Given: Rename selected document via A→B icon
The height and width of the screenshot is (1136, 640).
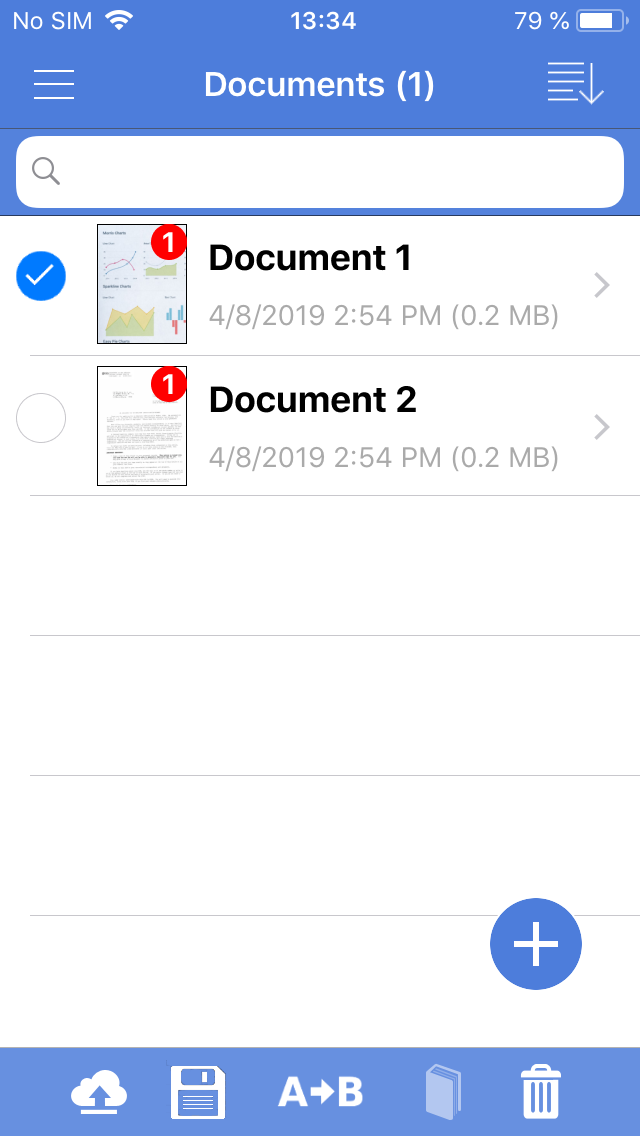Looking at the screenshot, I should (320, 1092).
